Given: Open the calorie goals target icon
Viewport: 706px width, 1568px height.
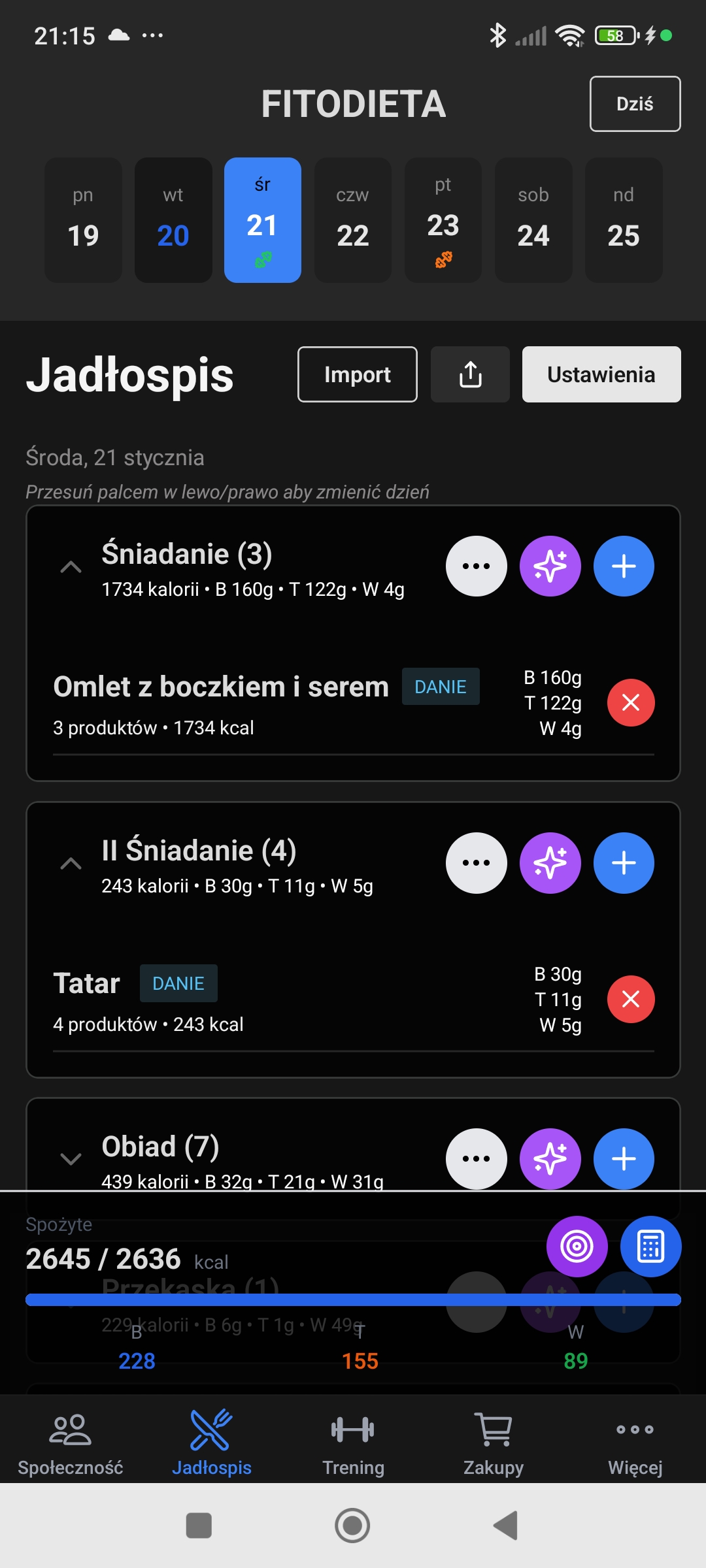Looking at the screenshot, I should [x=576, y=1247].
